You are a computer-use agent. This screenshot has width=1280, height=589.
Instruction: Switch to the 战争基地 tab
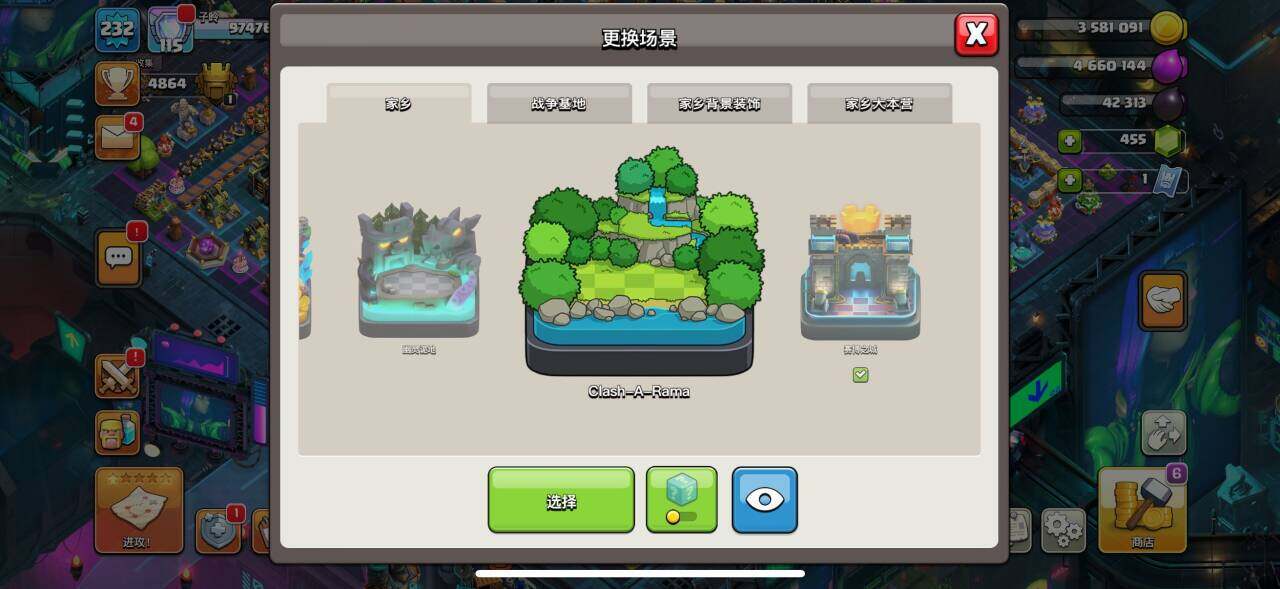pyautogui.click(x=559, y=103)
